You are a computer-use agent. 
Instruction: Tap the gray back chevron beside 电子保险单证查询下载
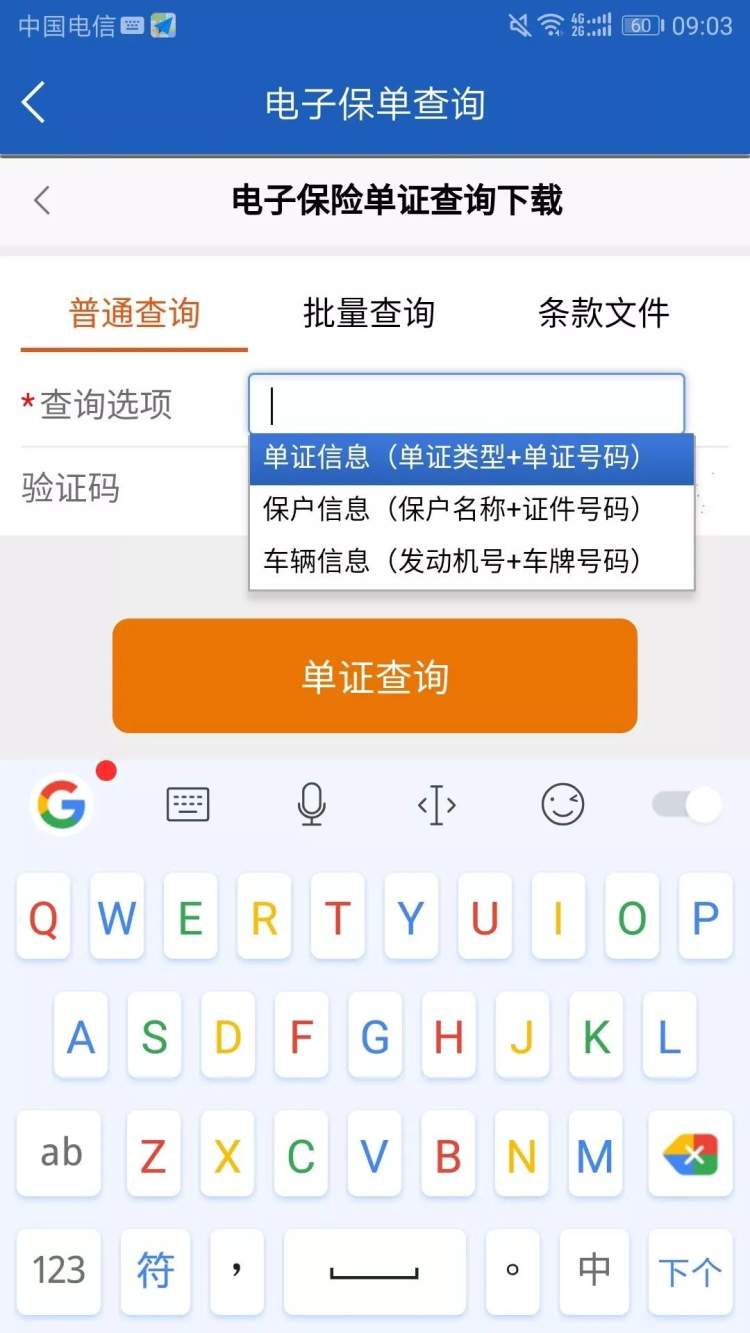(x=41, y=200)
